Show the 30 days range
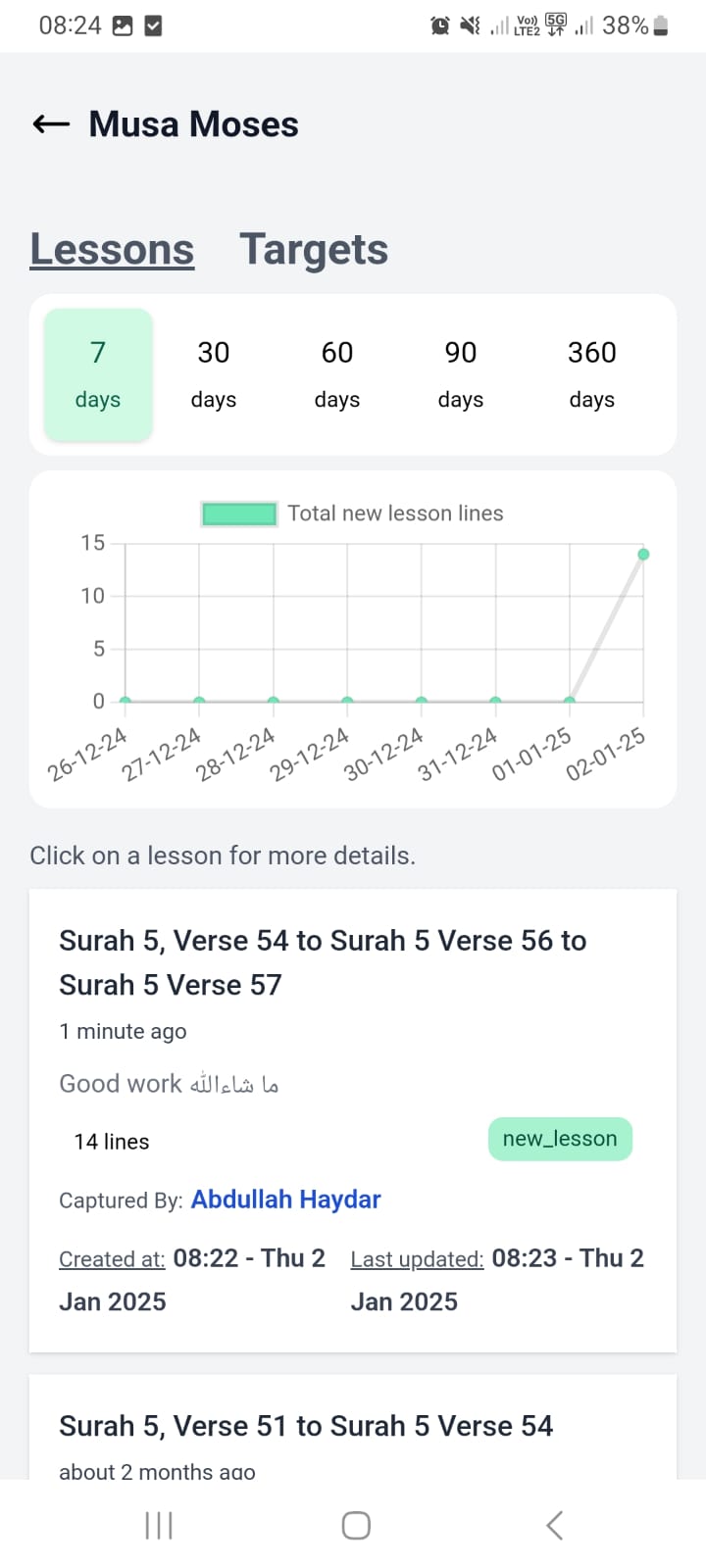The width and height of the screenshot is (706, 1568). pos(214,374)
